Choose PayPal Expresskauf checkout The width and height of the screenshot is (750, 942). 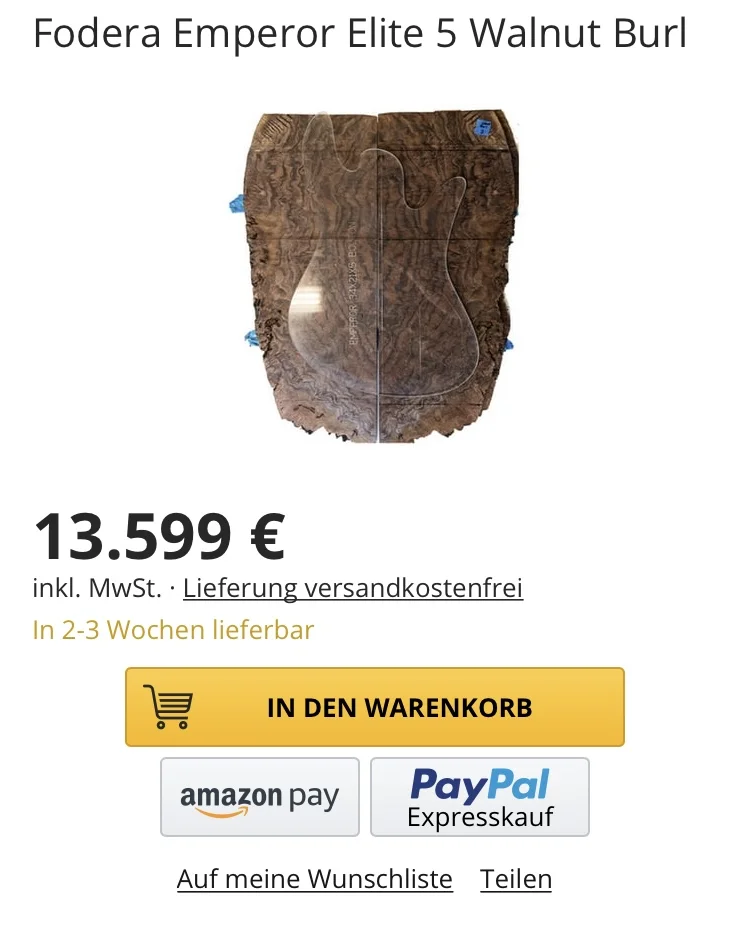pos(480,797)
